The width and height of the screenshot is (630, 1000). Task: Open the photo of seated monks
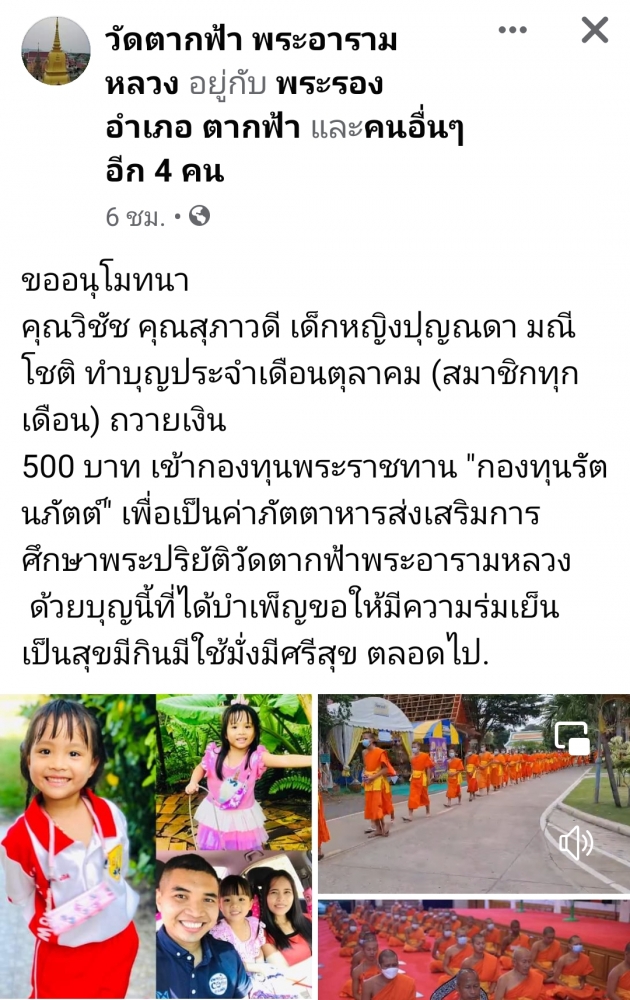click(x=473, y=950)
